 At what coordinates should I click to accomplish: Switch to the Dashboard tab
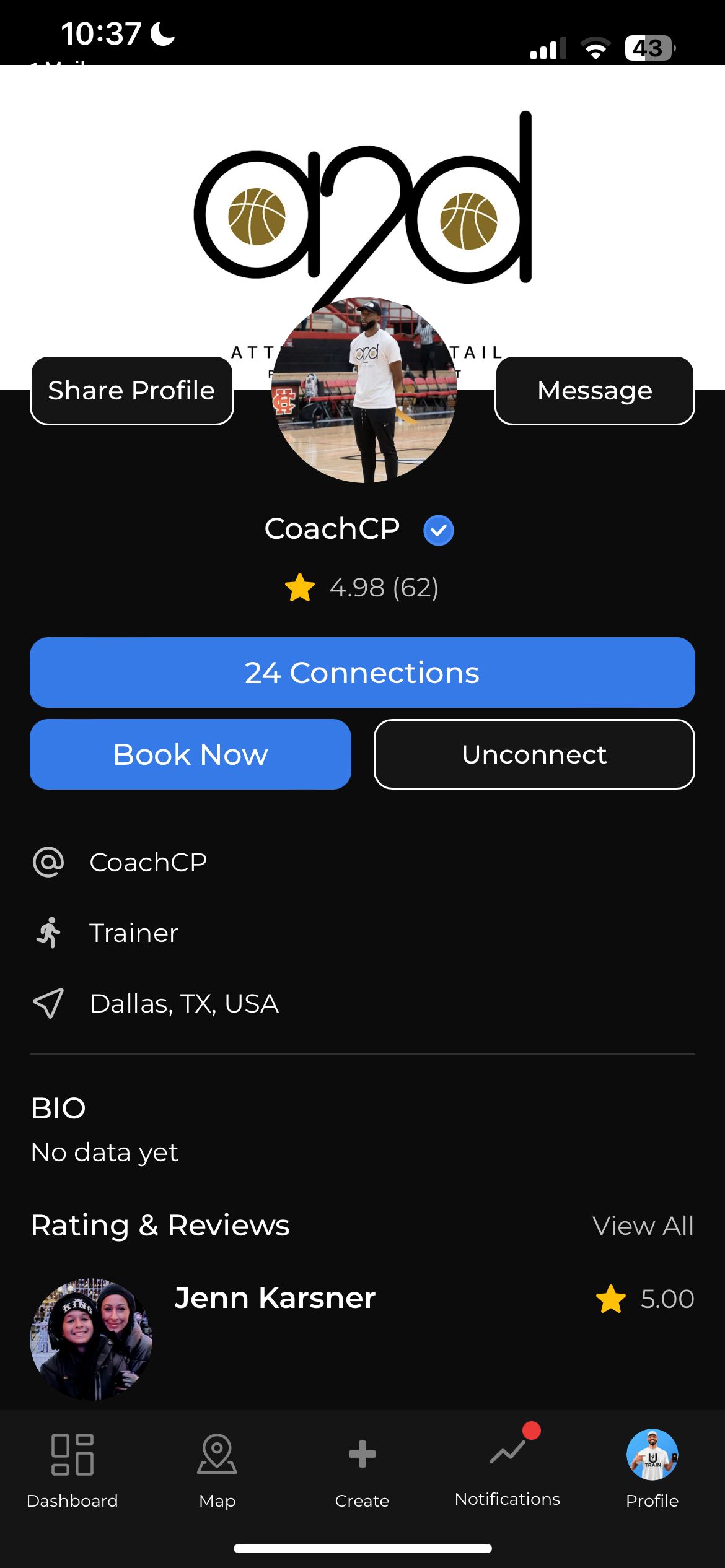tap(72, 1469)
